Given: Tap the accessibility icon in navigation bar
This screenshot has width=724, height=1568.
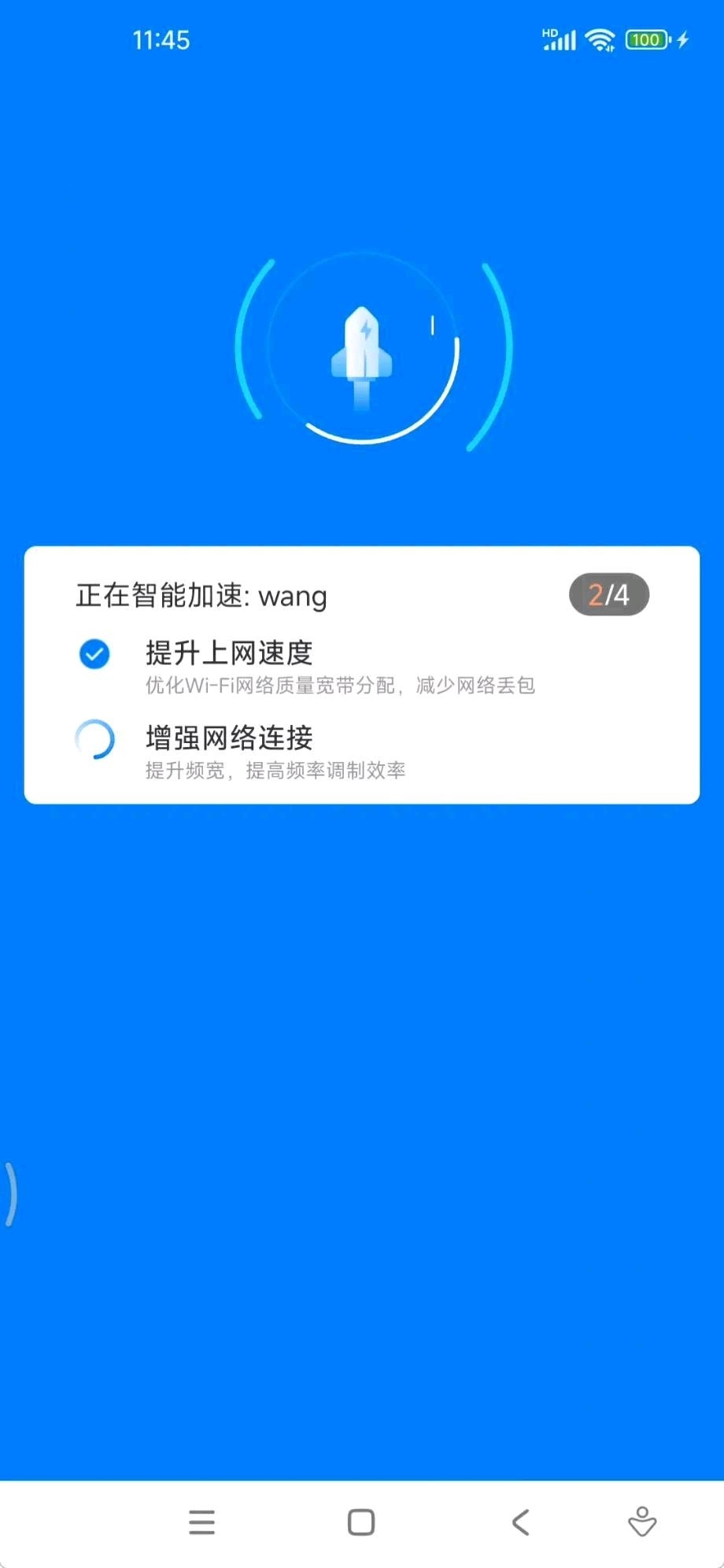Looking at the screenshot, I should click(x=642, y=1522).
